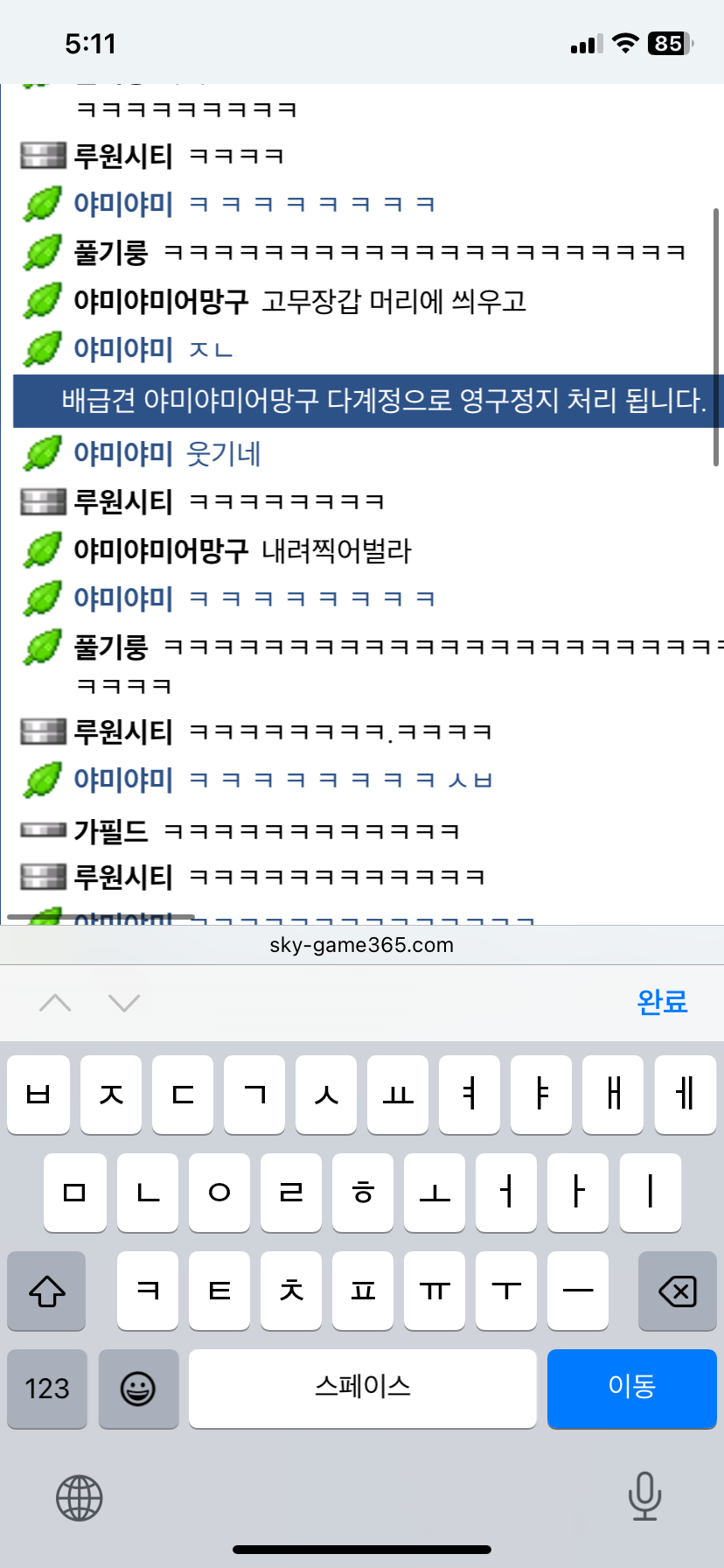
Task: Start voice dictation with microphone
Action: pyautogui.click(x=644, y=1496)
